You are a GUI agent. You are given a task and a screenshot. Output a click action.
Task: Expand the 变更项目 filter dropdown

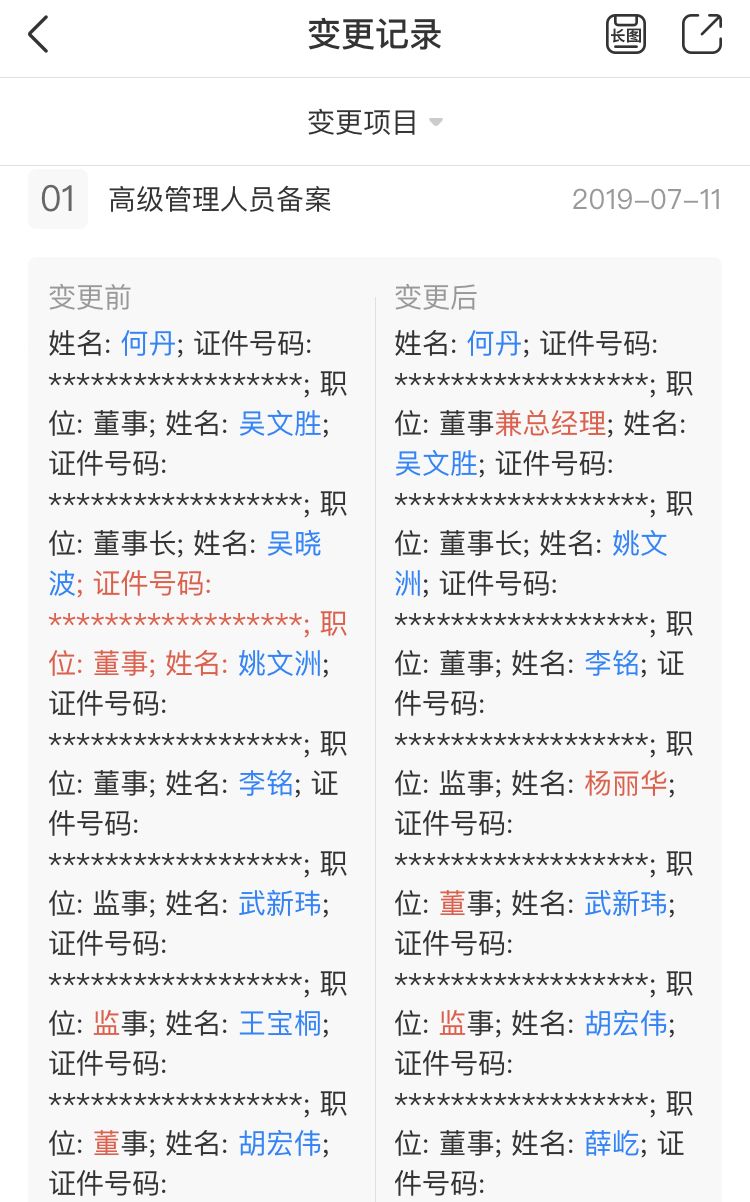coord(375,123)
